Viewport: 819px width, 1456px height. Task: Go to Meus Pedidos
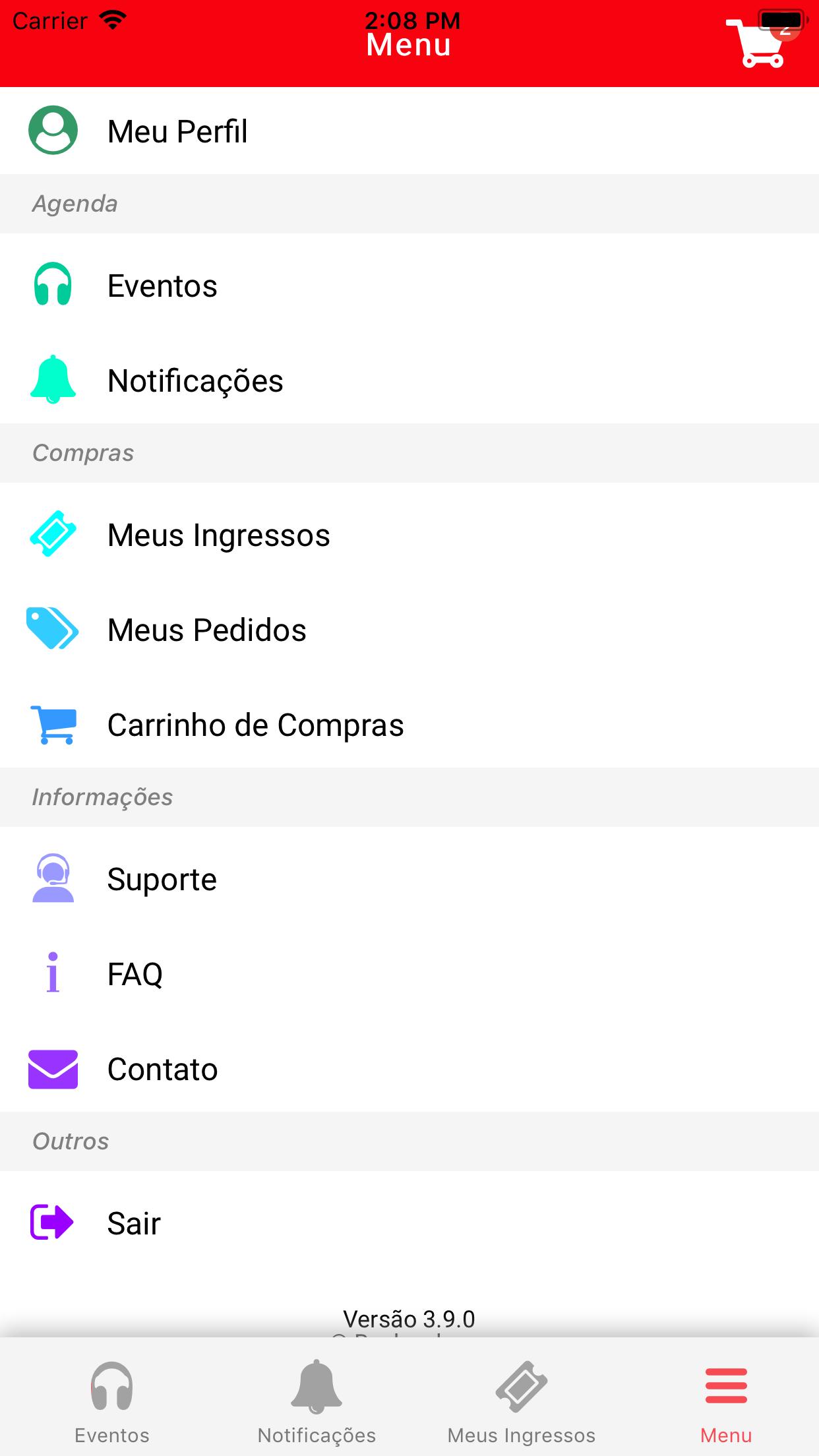409,630
